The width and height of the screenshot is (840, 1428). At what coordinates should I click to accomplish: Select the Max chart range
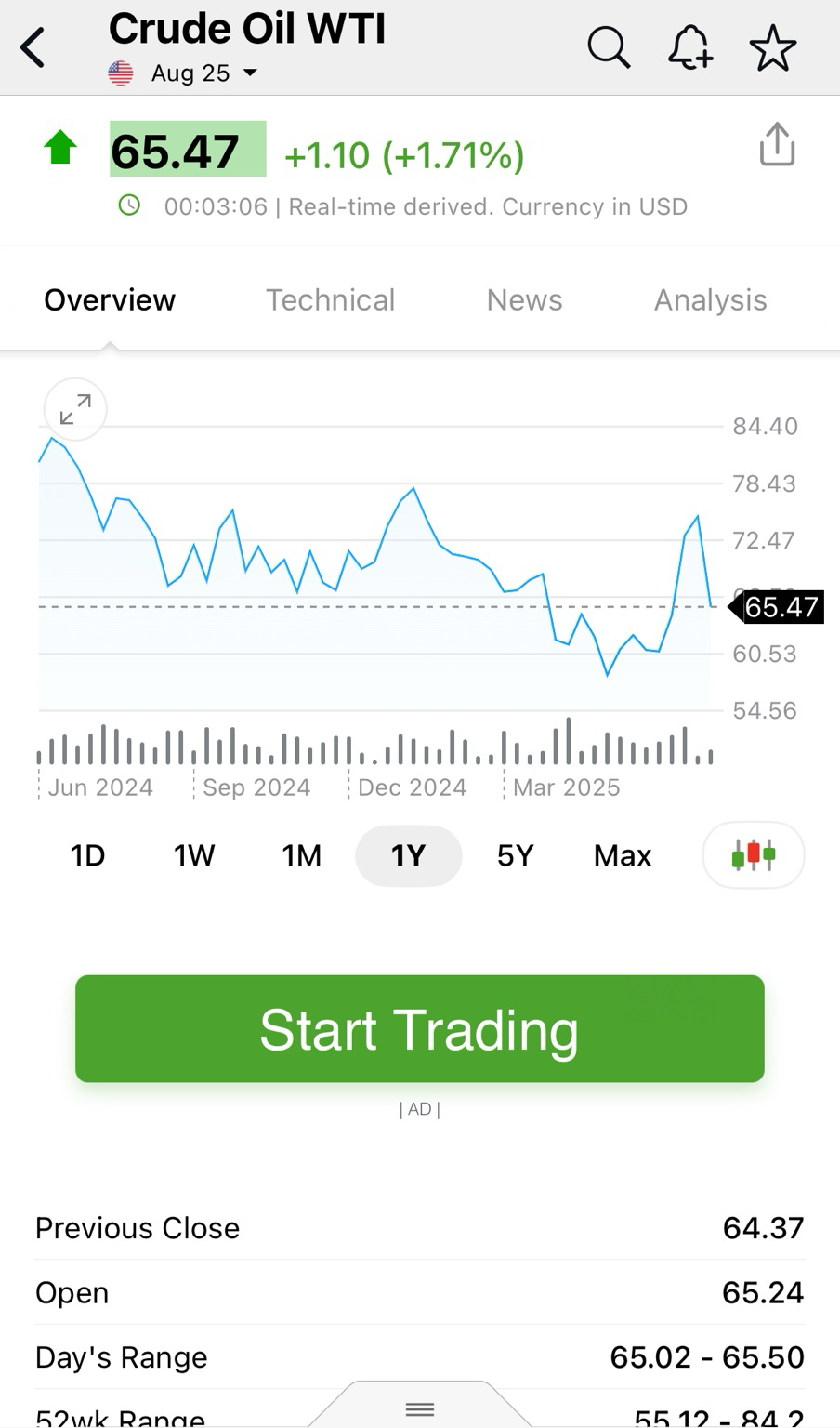[623, 855]
